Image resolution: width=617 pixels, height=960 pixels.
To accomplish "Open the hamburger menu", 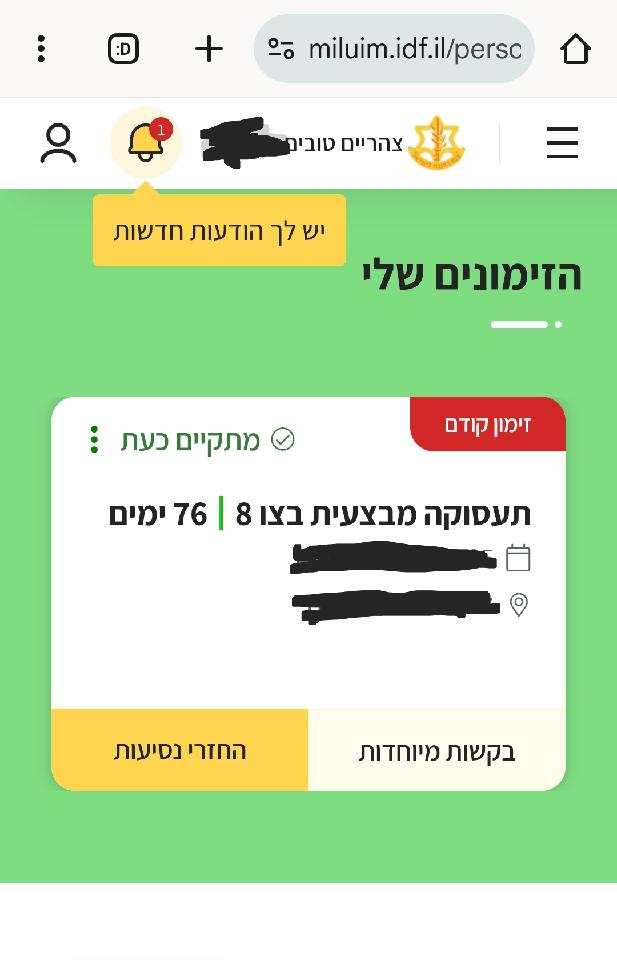I will (x=562, y=143).
